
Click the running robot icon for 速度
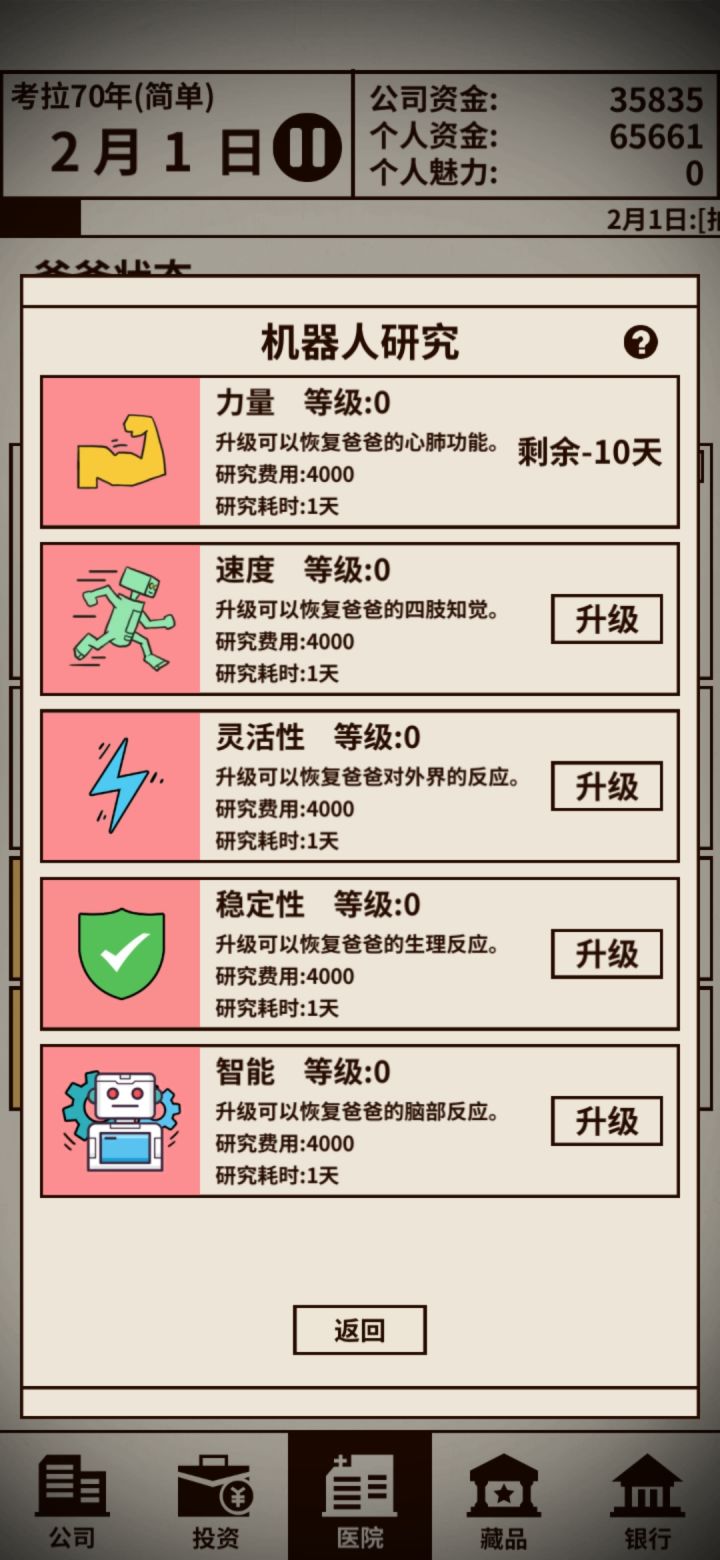click(x=120, y=617)
